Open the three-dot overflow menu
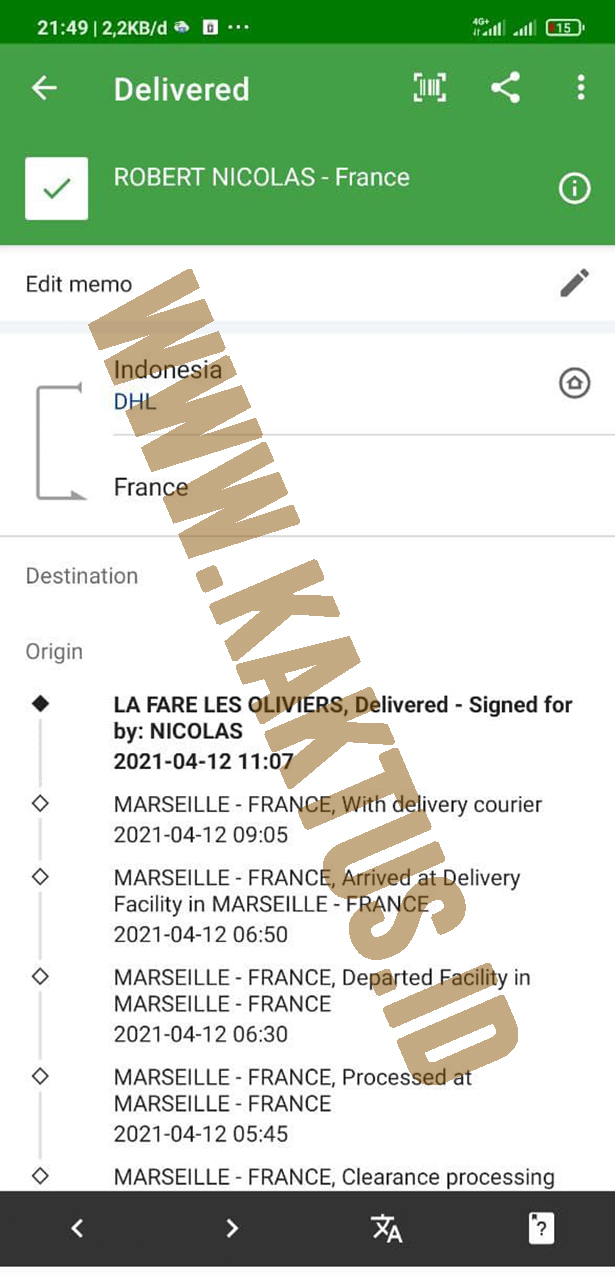This screenshot has height=1280, width=615. coord(580,88)
